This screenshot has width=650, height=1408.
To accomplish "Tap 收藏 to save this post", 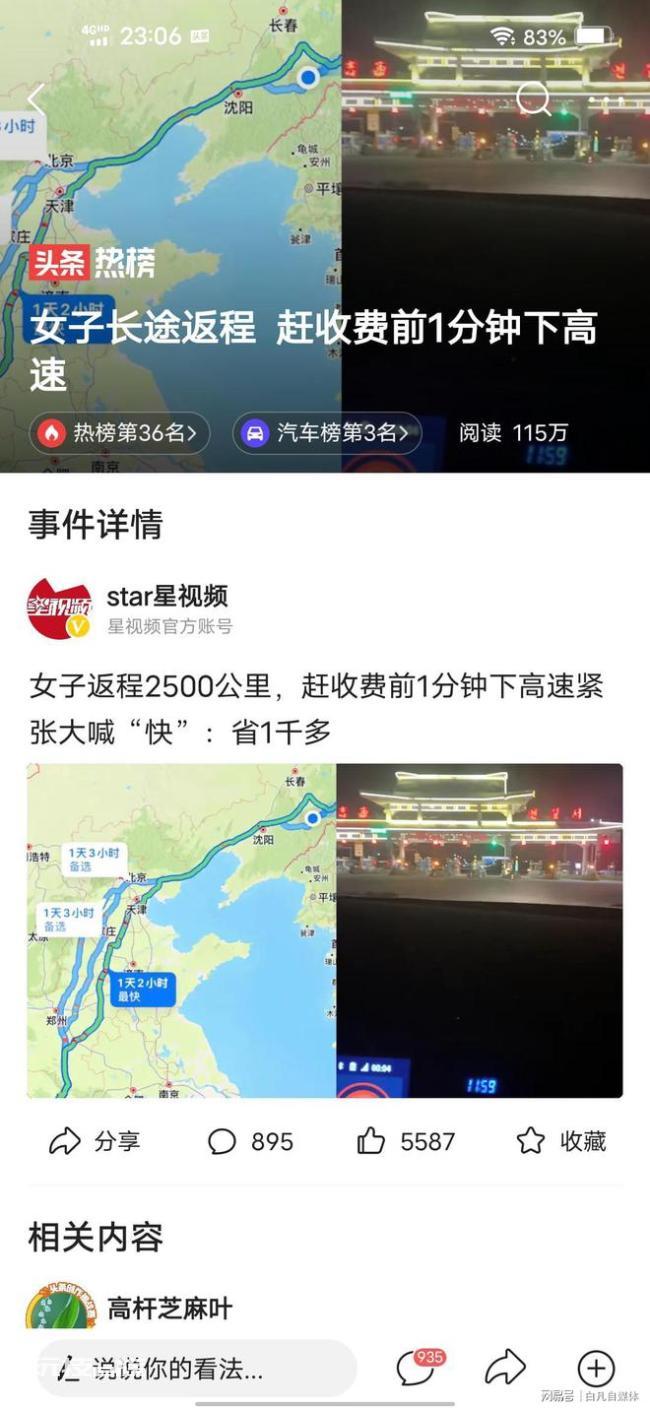I will tap(560, 1141).
